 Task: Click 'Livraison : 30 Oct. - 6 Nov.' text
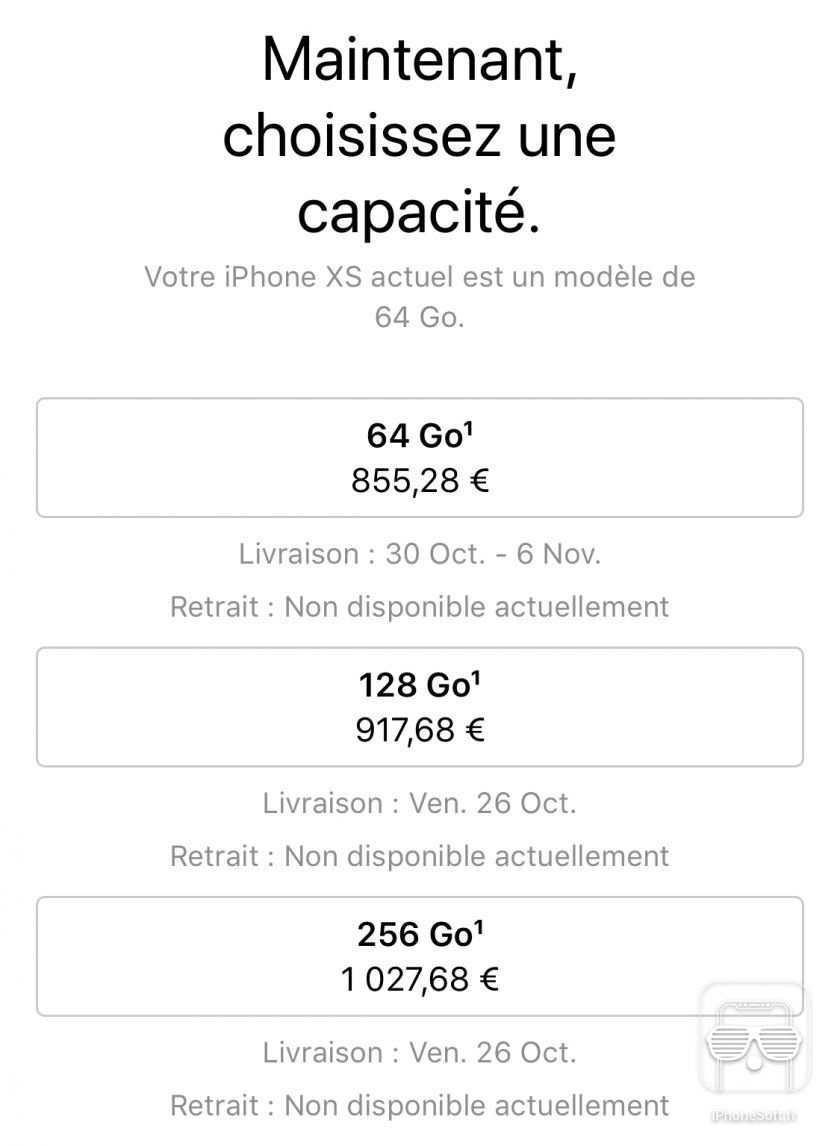tap(420, 555)
